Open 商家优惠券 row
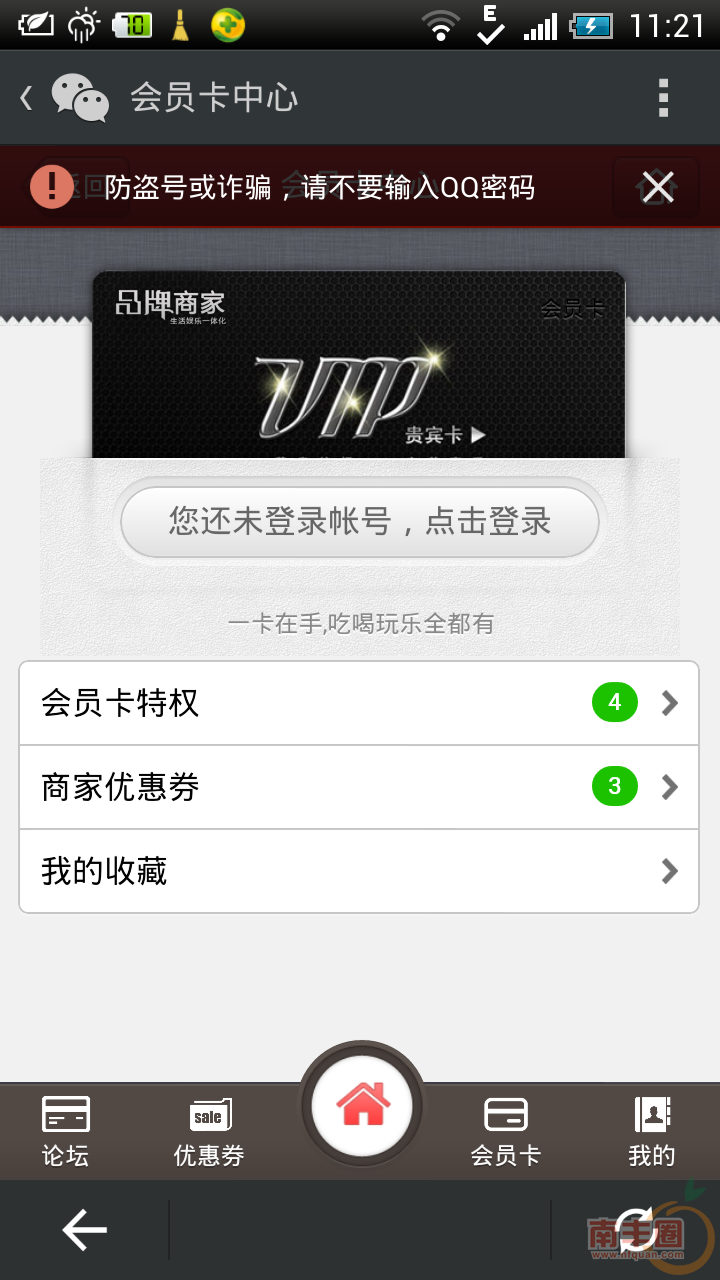The width and height of the screenshot is (720, 1280). click(x=358, y=787)
